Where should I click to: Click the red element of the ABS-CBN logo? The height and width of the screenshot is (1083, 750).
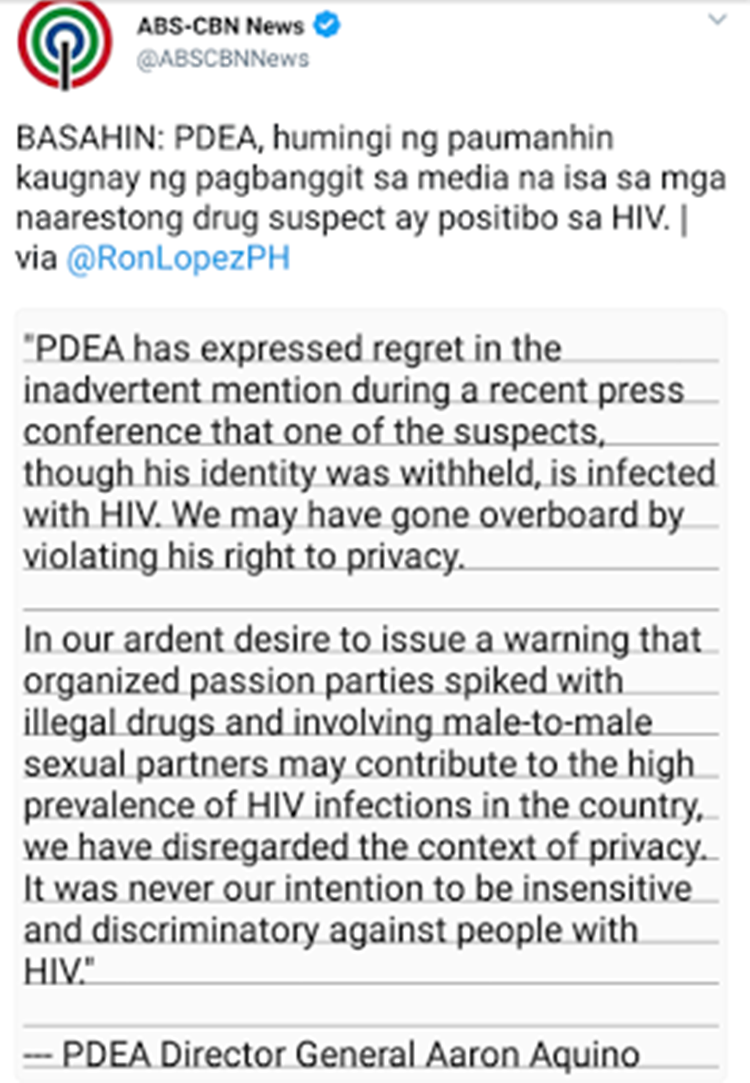click(23, 43)
